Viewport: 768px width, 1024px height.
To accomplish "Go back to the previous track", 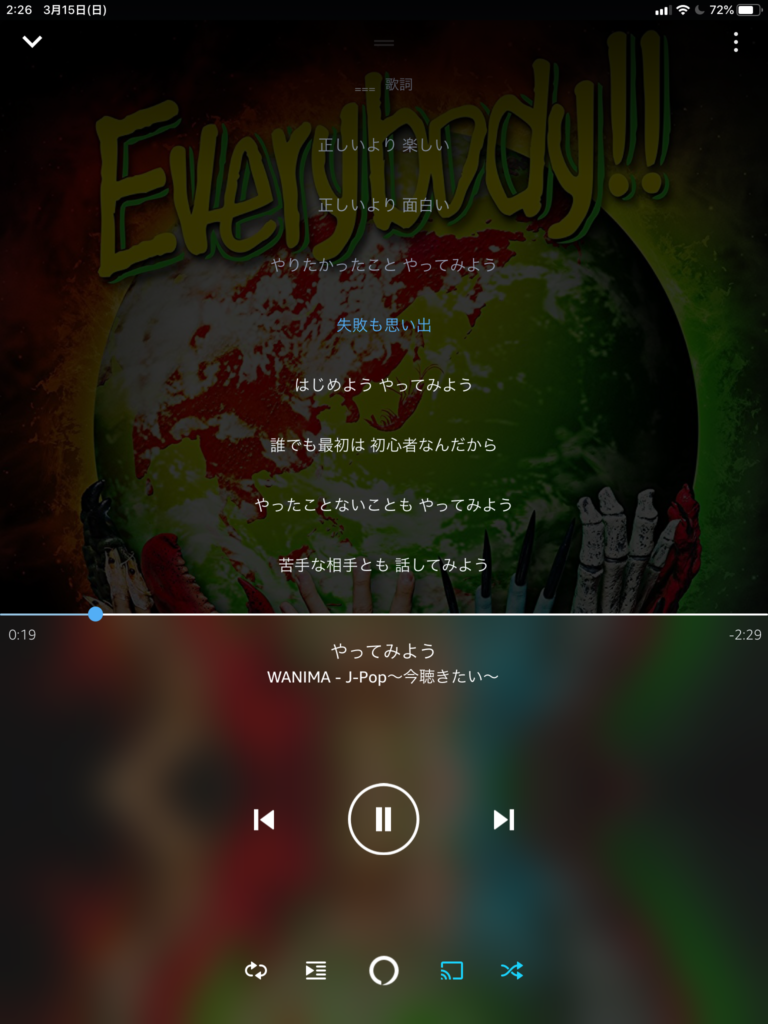I will (x=264, y=820).
